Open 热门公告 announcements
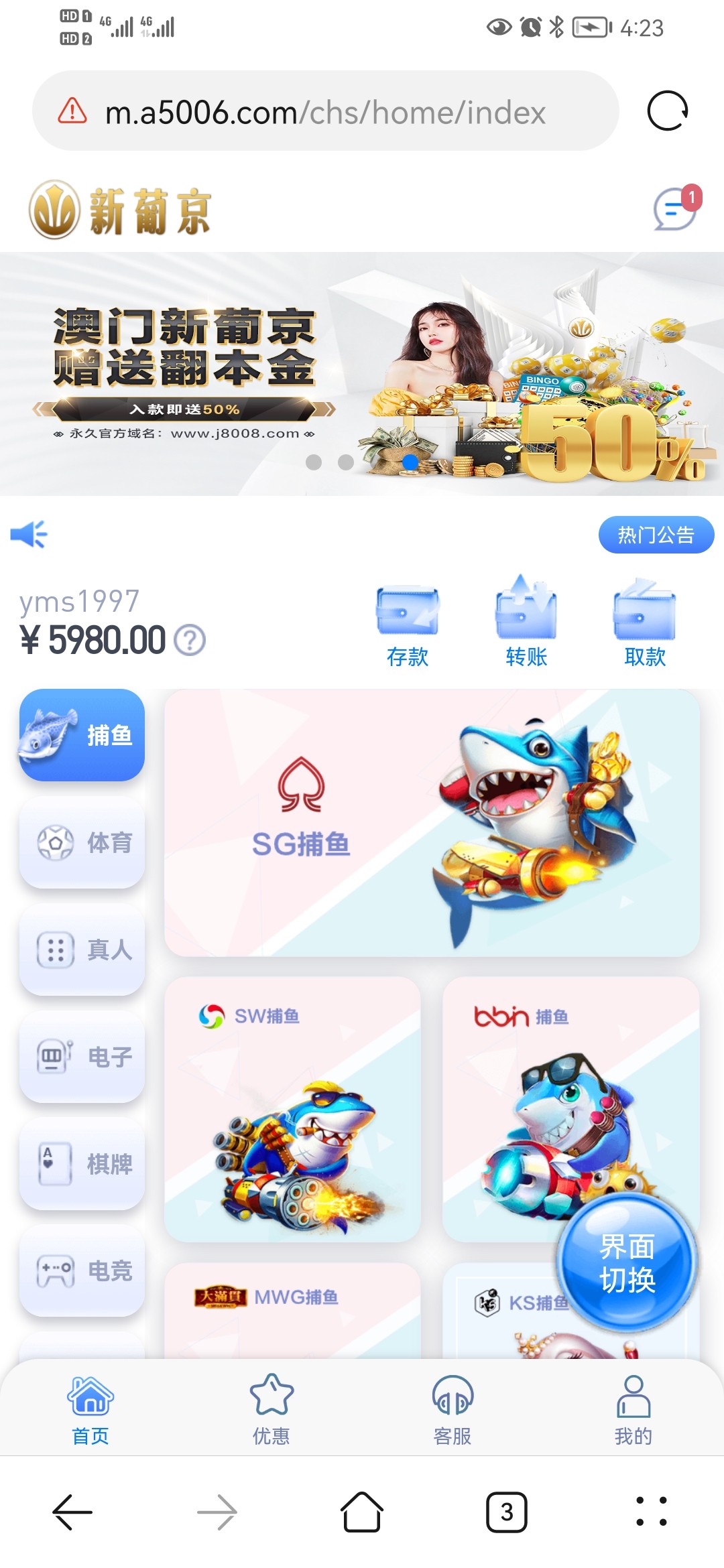Viewport: 724px width, 1568px height. pos(656,535)
